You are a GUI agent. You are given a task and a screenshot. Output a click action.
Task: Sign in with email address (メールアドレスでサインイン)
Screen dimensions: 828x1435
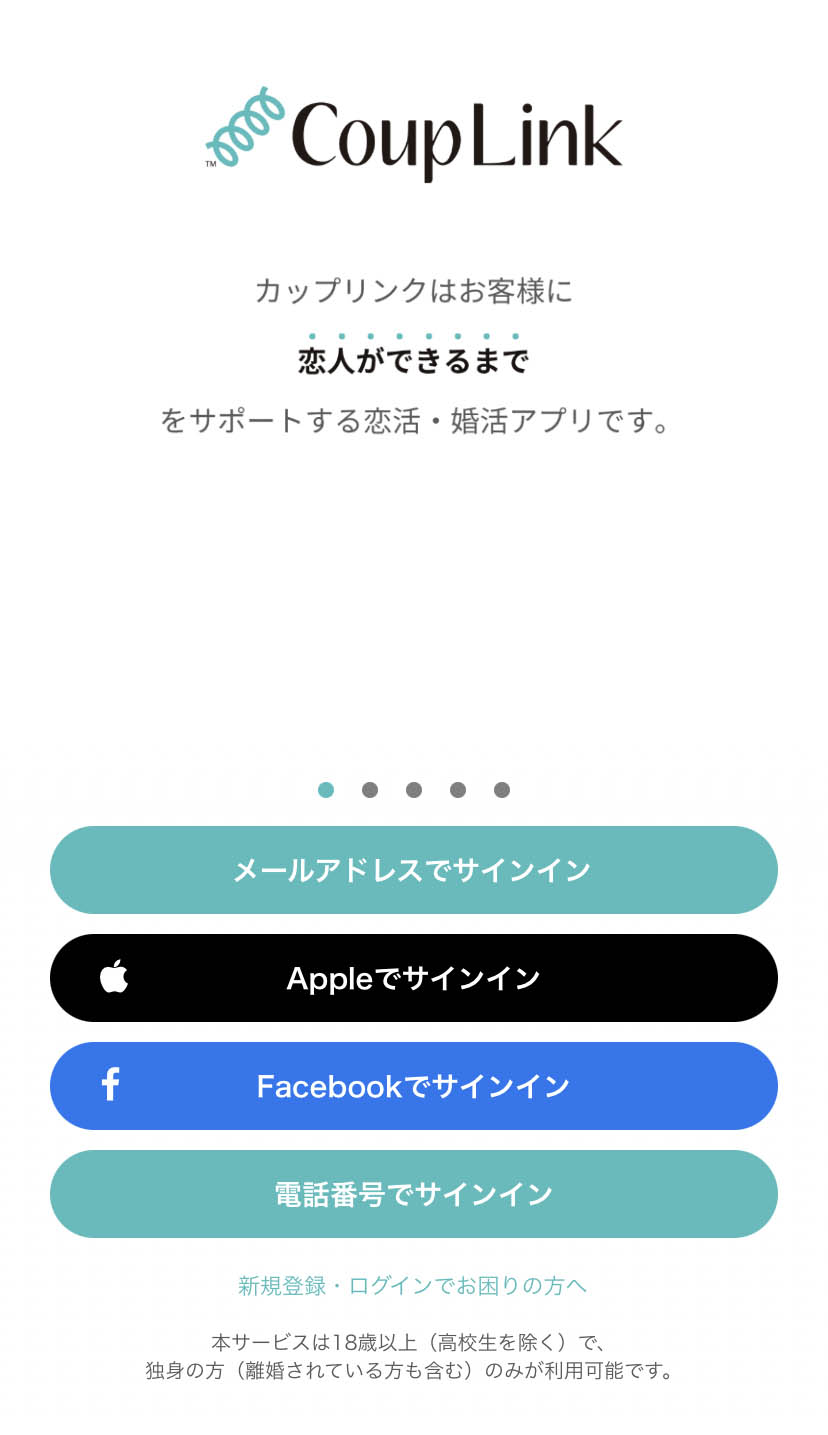(x=414, y=870)
